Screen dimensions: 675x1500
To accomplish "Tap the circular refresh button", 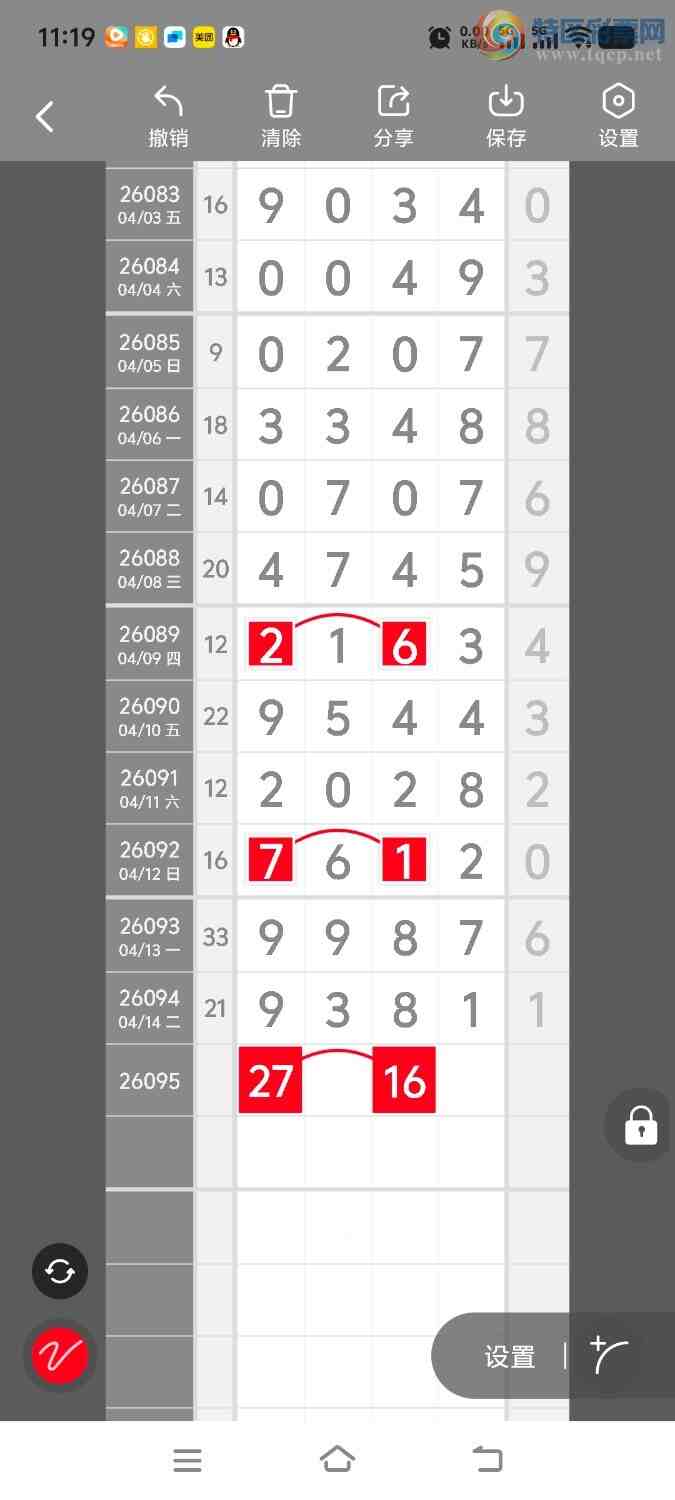I will [60, 1271].
